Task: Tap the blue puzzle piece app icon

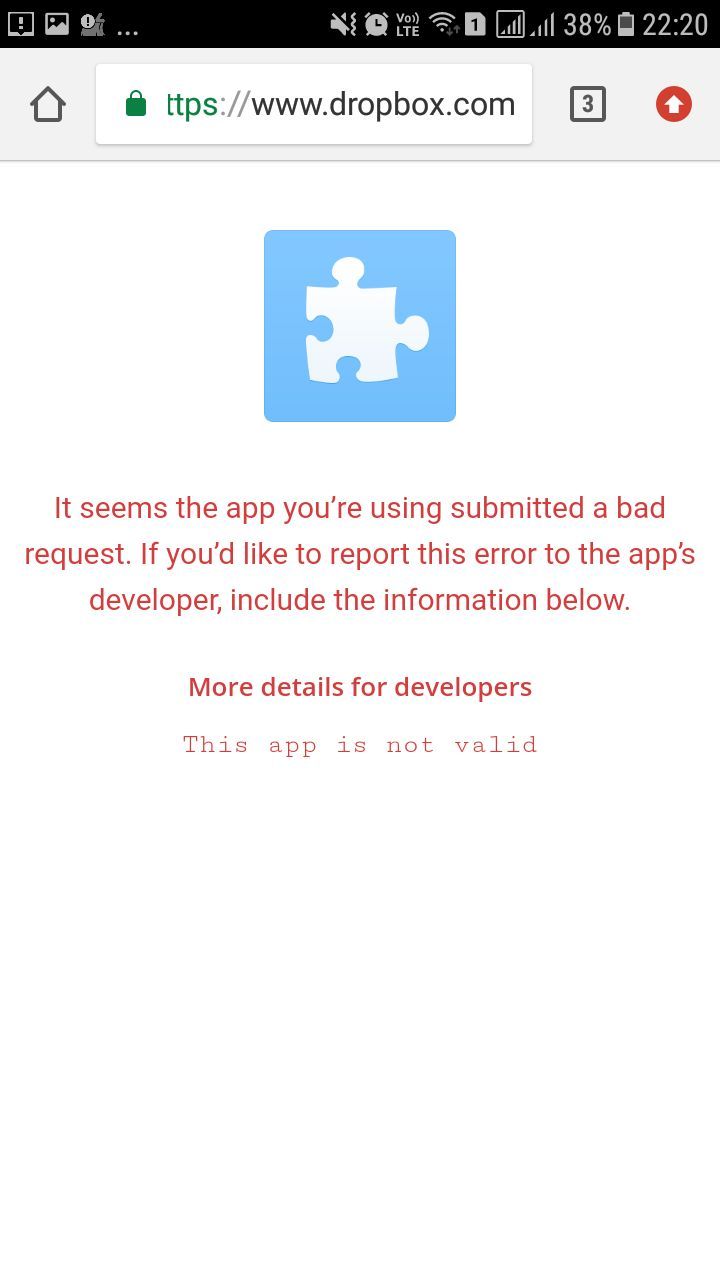Action: [x=360, y=325]
